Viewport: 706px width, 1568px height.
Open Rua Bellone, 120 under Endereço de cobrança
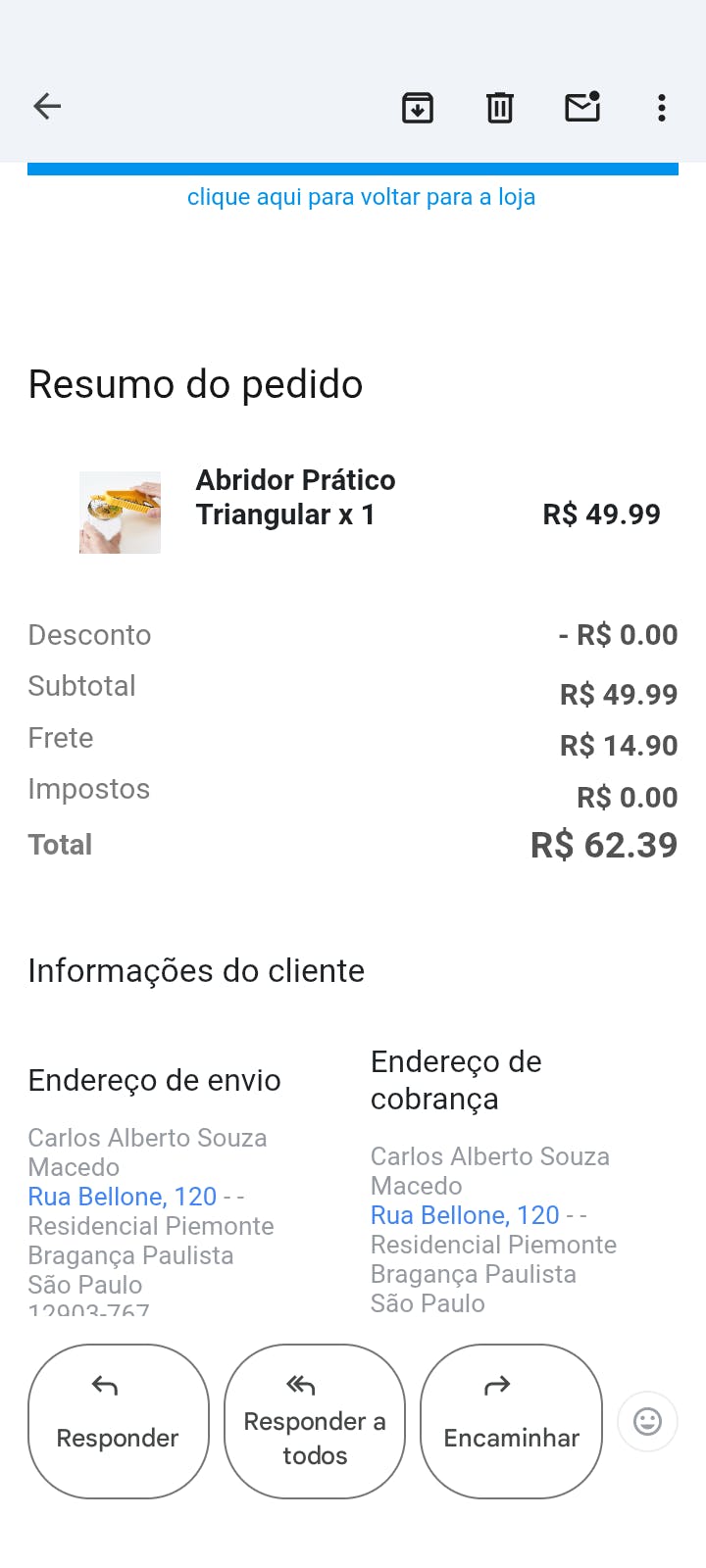pyautogui.click(x=465, y=1215)
